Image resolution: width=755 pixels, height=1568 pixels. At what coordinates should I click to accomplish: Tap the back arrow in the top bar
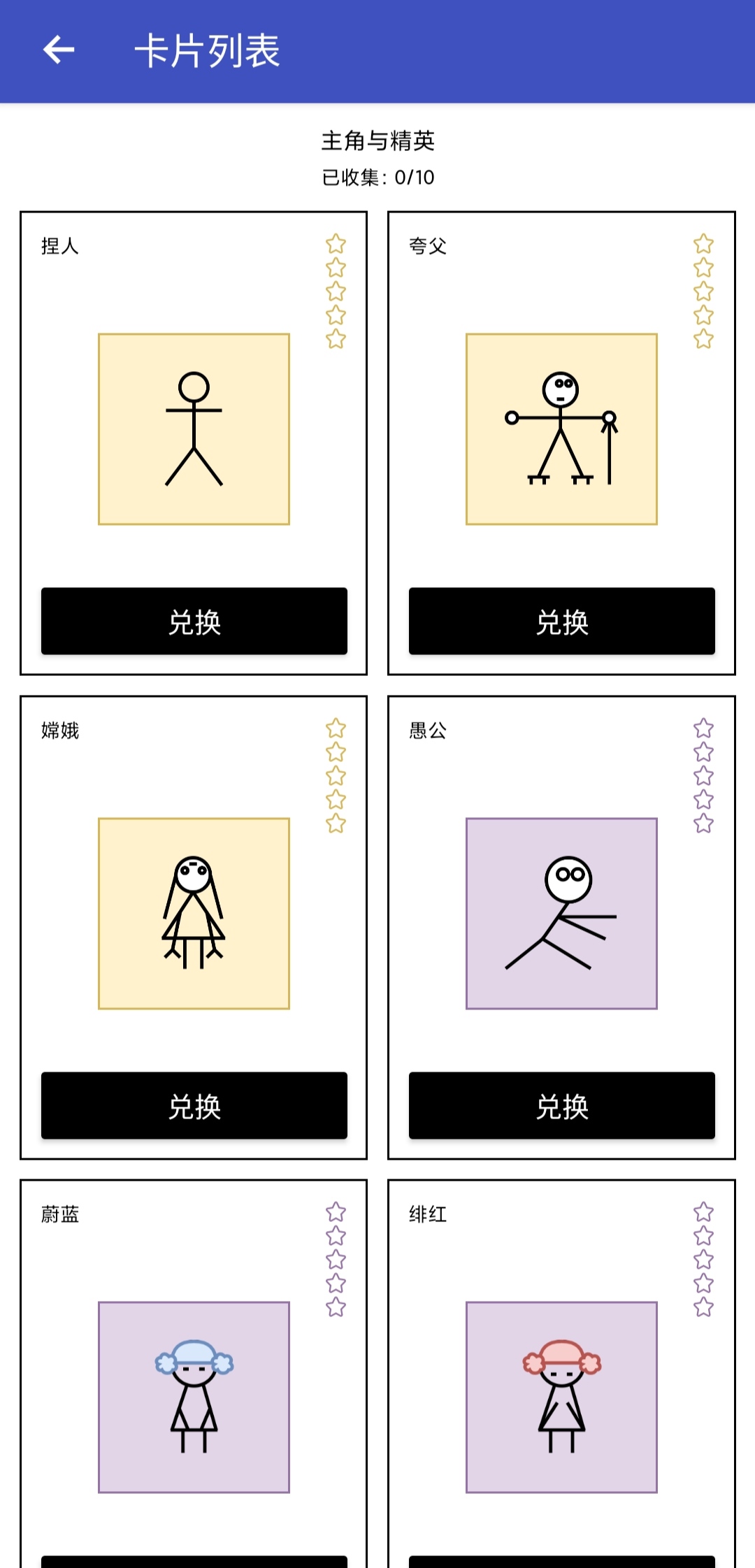[58, 49]
